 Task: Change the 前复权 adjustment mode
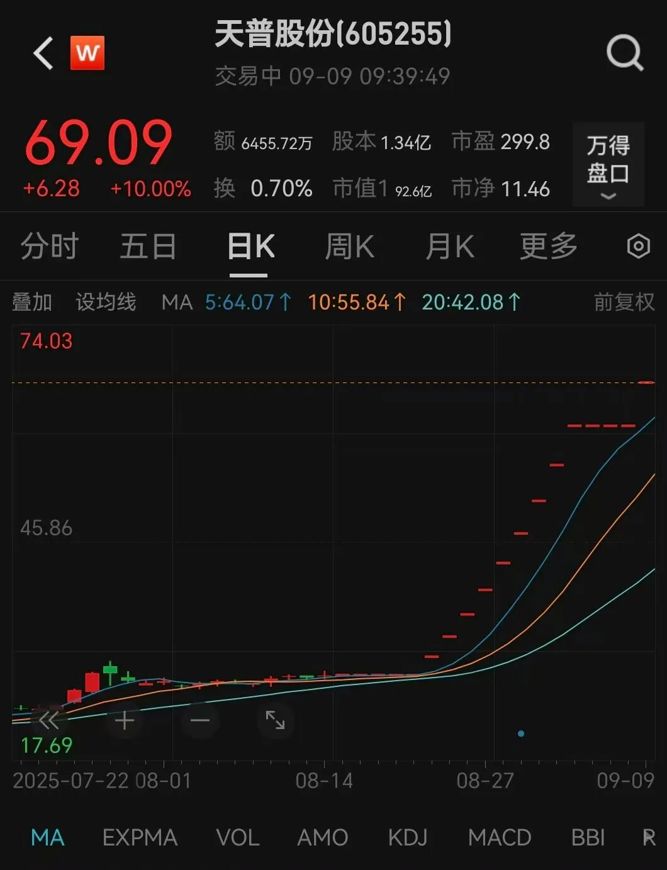click(624, 302)
